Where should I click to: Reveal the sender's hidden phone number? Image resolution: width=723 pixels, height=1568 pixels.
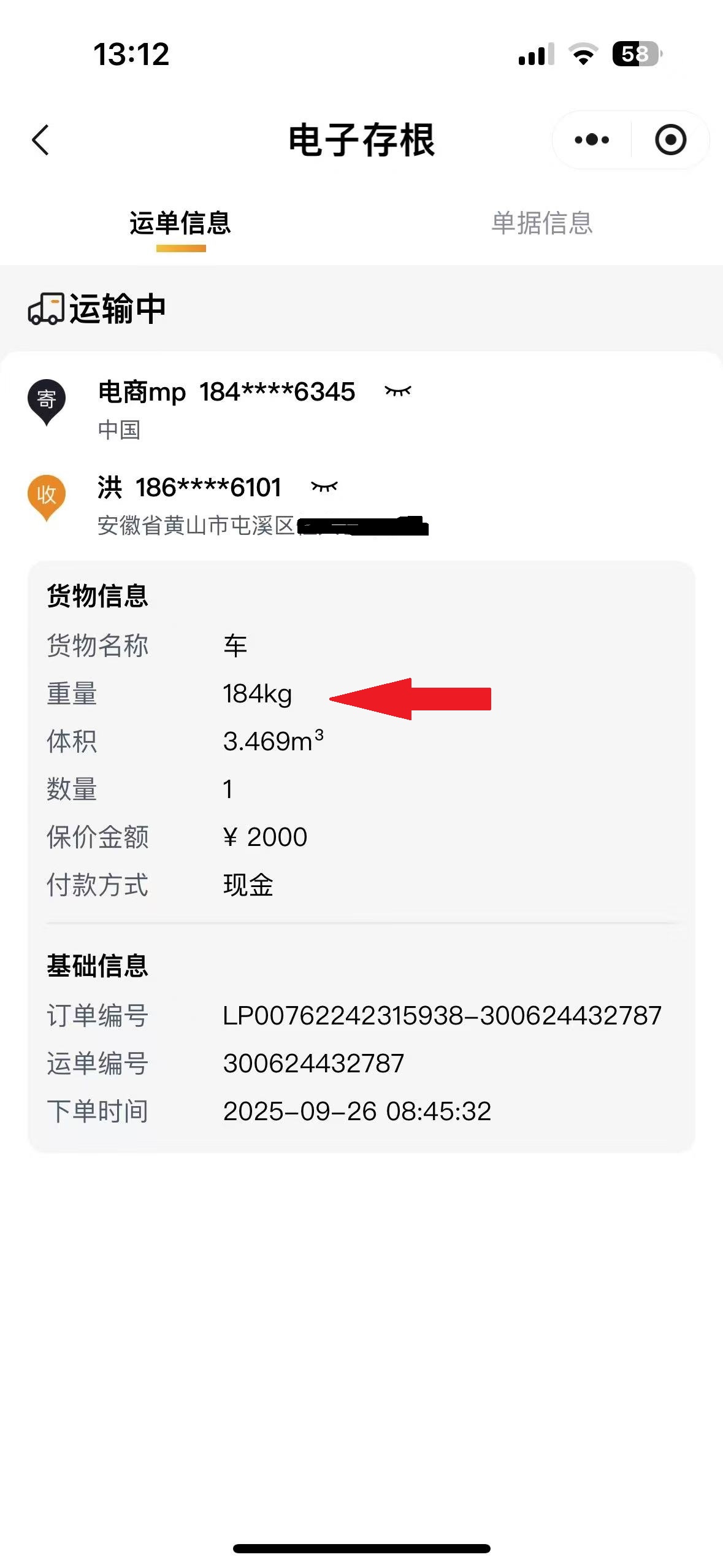tap(397, 391)
